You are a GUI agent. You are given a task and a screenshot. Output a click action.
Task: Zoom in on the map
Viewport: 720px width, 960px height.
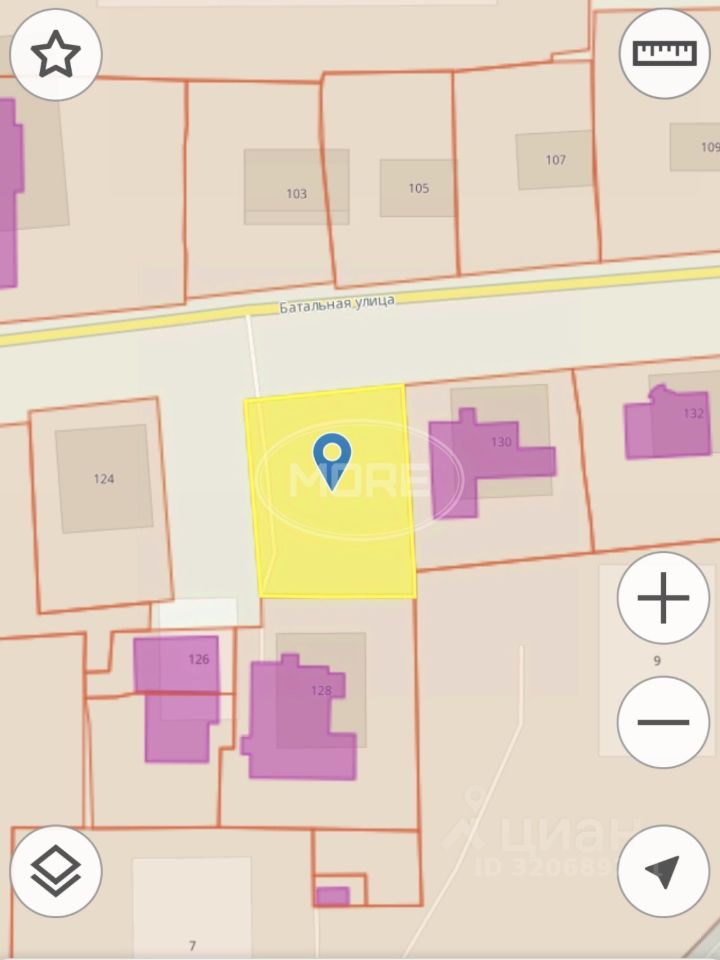pyautogui.click(x=663, y=600)
